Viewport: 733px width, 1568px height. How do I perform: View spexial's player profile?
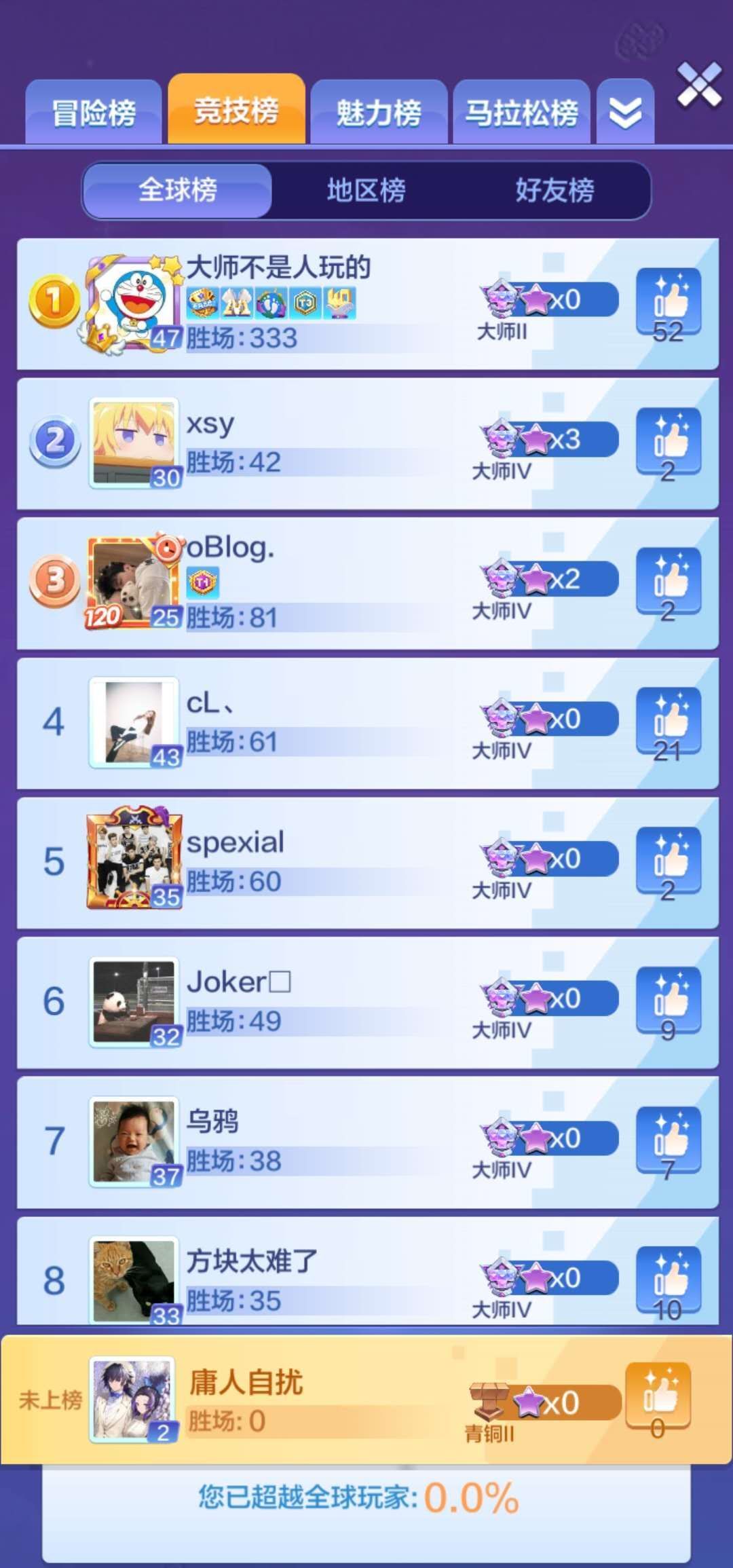pos(134,859)
